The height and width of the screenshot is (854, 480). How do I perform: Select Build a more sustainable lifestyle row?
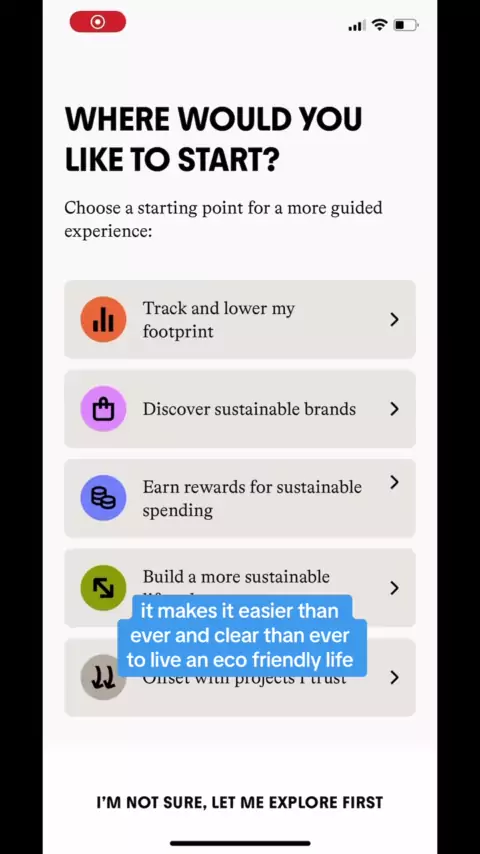point(240,588)
